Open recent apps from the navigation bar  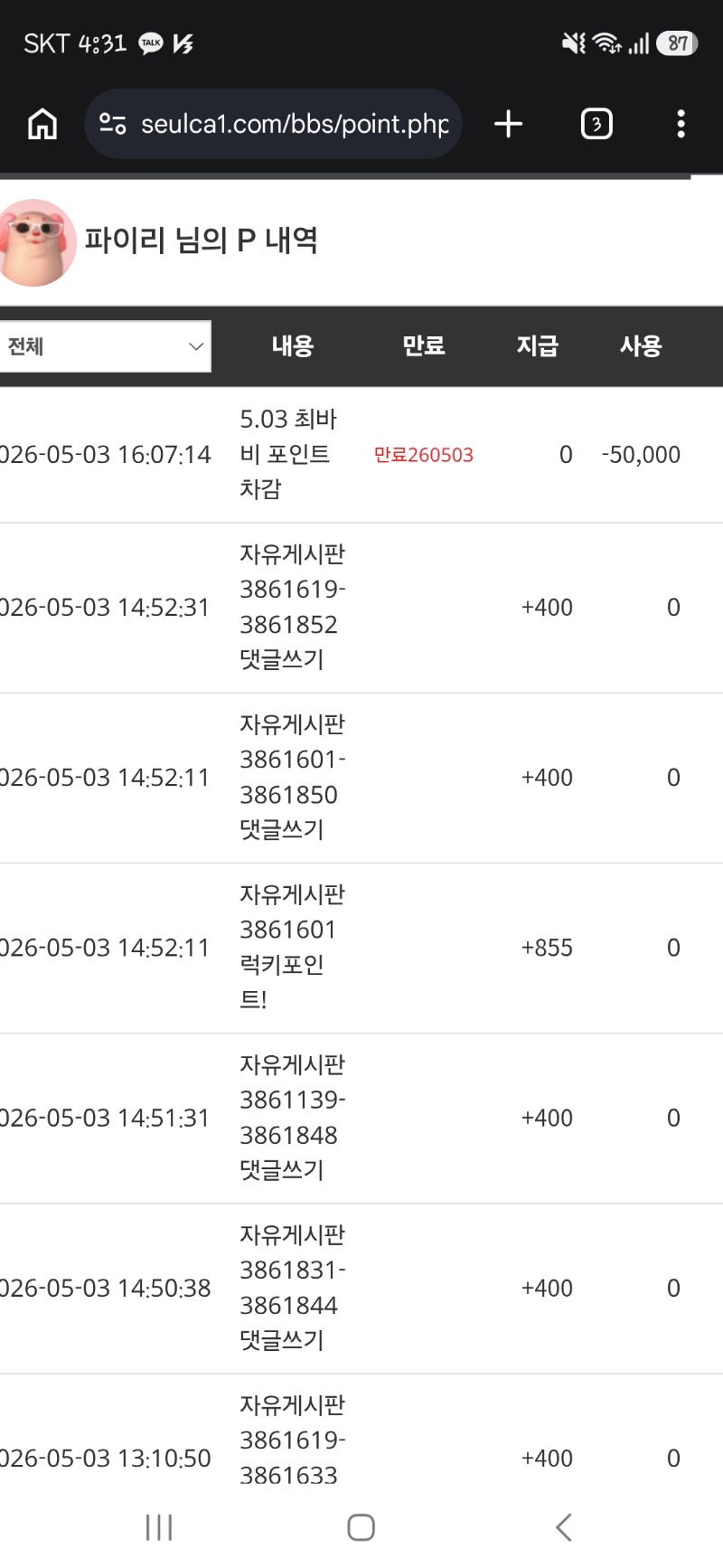pyautogui.click(x=159, y=1527)
